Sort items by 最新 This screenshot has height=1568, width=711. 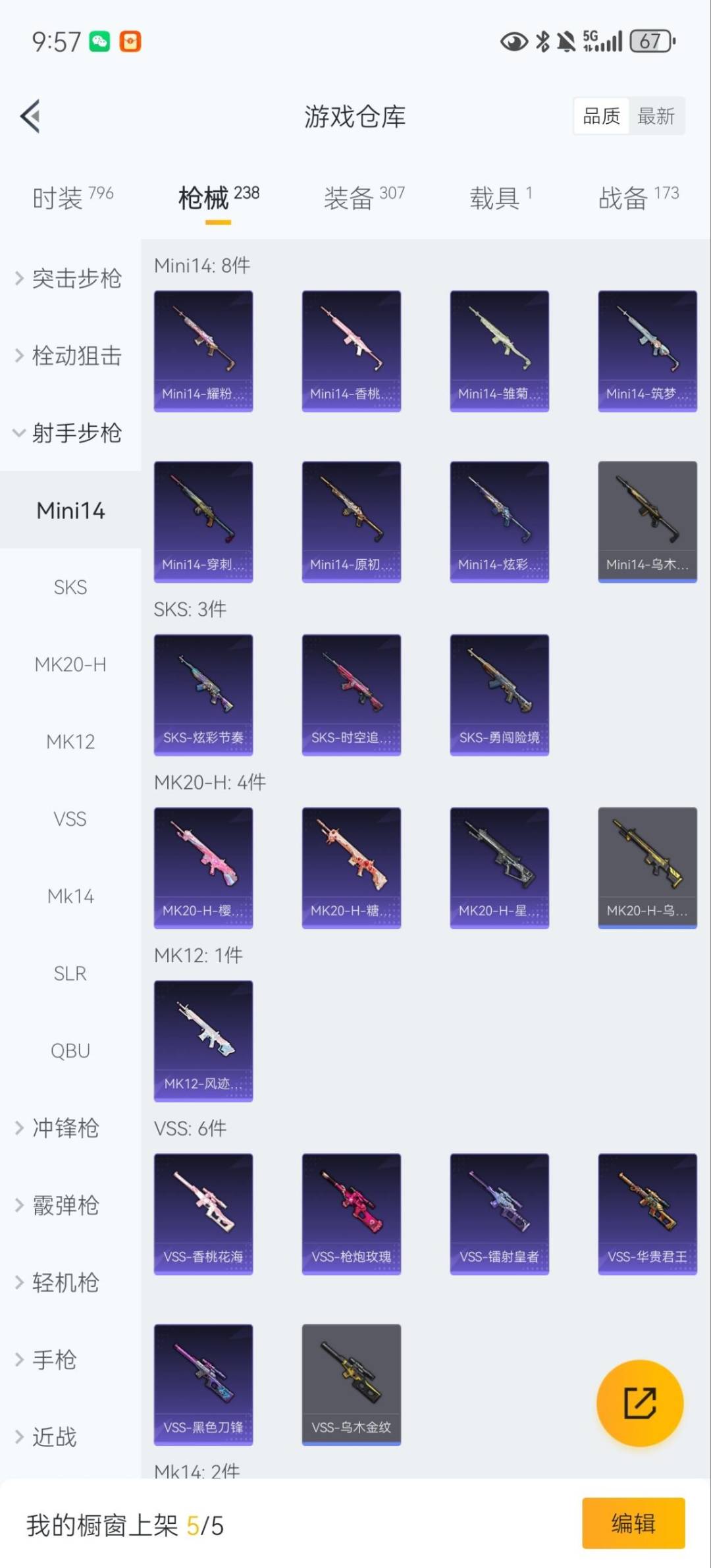coord(656,117)
